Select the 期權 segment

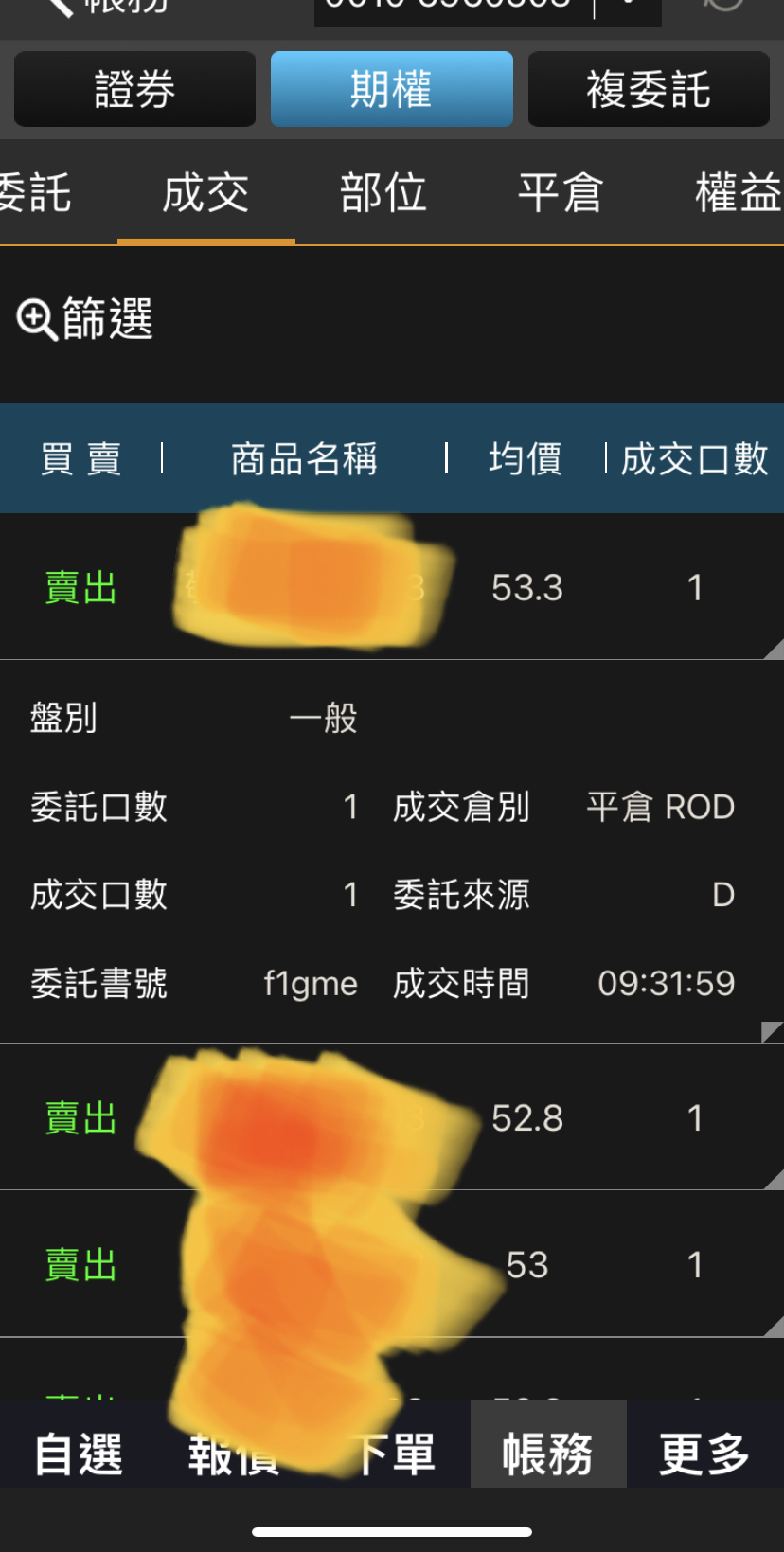[392, 89]
